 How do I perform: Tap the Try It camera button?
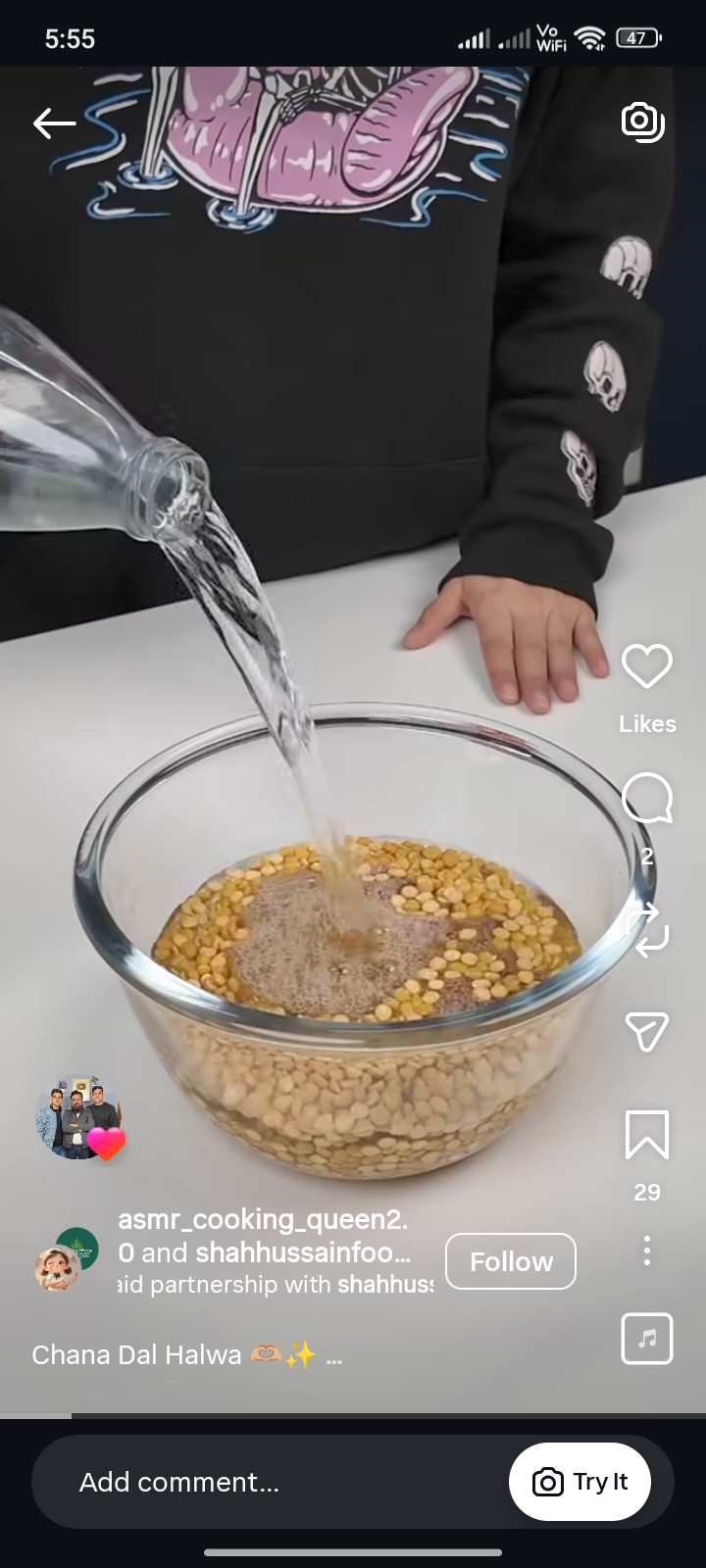(x=579, y=1482)
